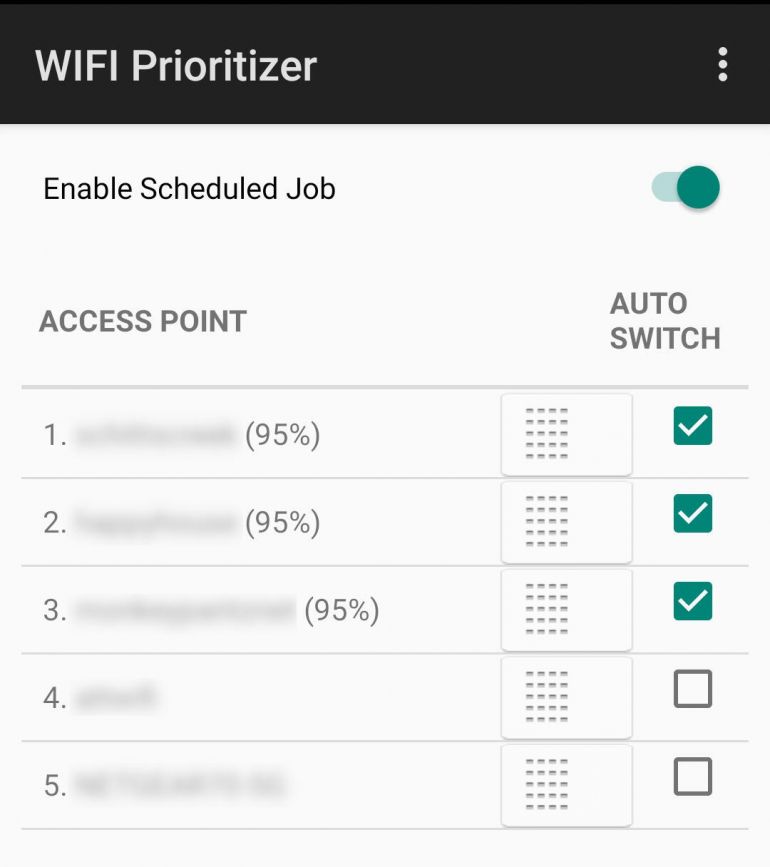Uncheck auto switch for access point 2
The height and width of the screenshot is (867, 770).
tap(692, 514)
